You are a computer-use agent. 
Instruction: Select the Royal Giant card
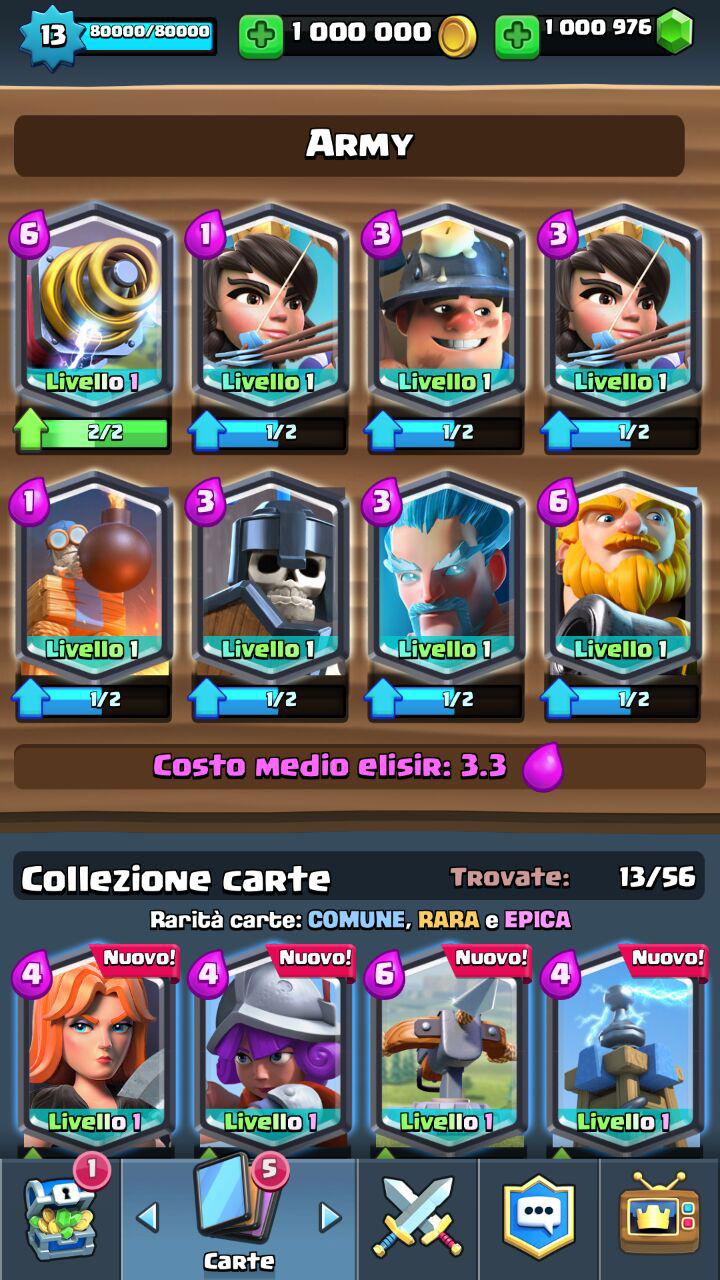click(623, 597)
